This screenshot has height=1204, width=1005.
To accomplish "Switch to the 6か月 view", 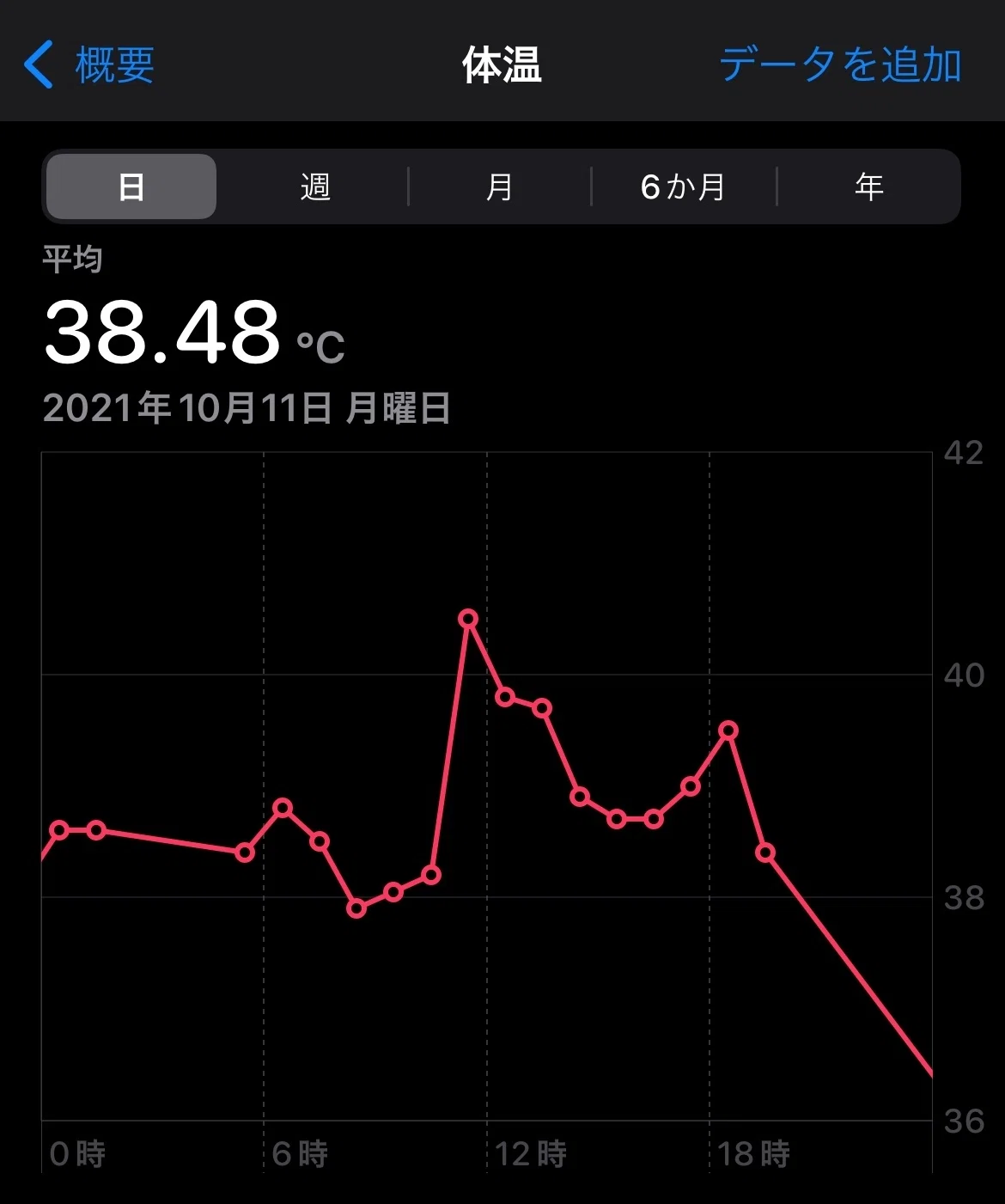I will click(x=684, y=186).
